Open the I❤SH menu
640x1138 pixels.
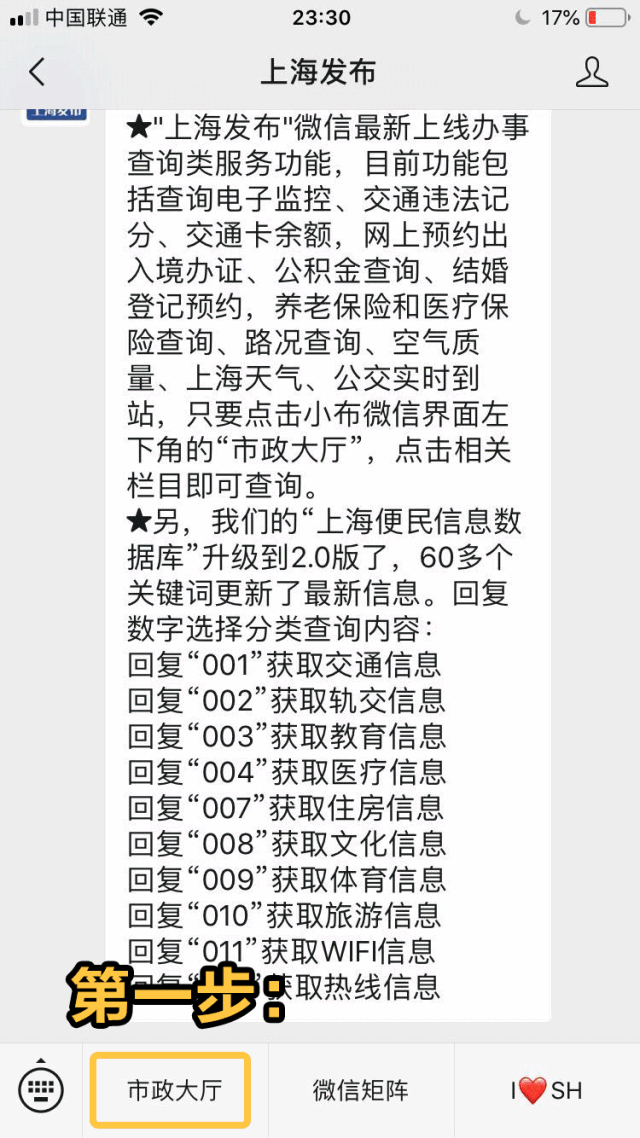coord(546,1089)
